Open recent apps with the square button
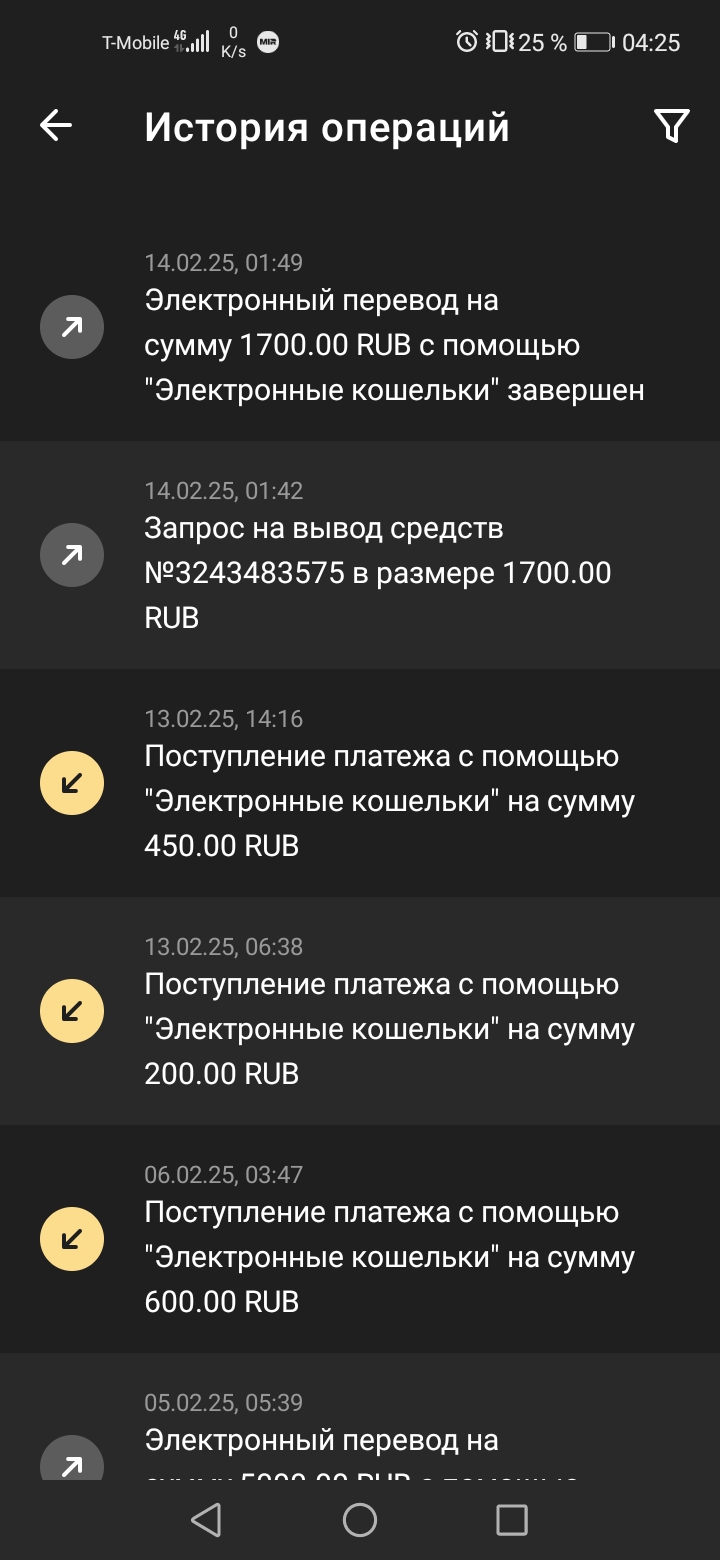The image size is (720, 1560). pos(512,1520)
